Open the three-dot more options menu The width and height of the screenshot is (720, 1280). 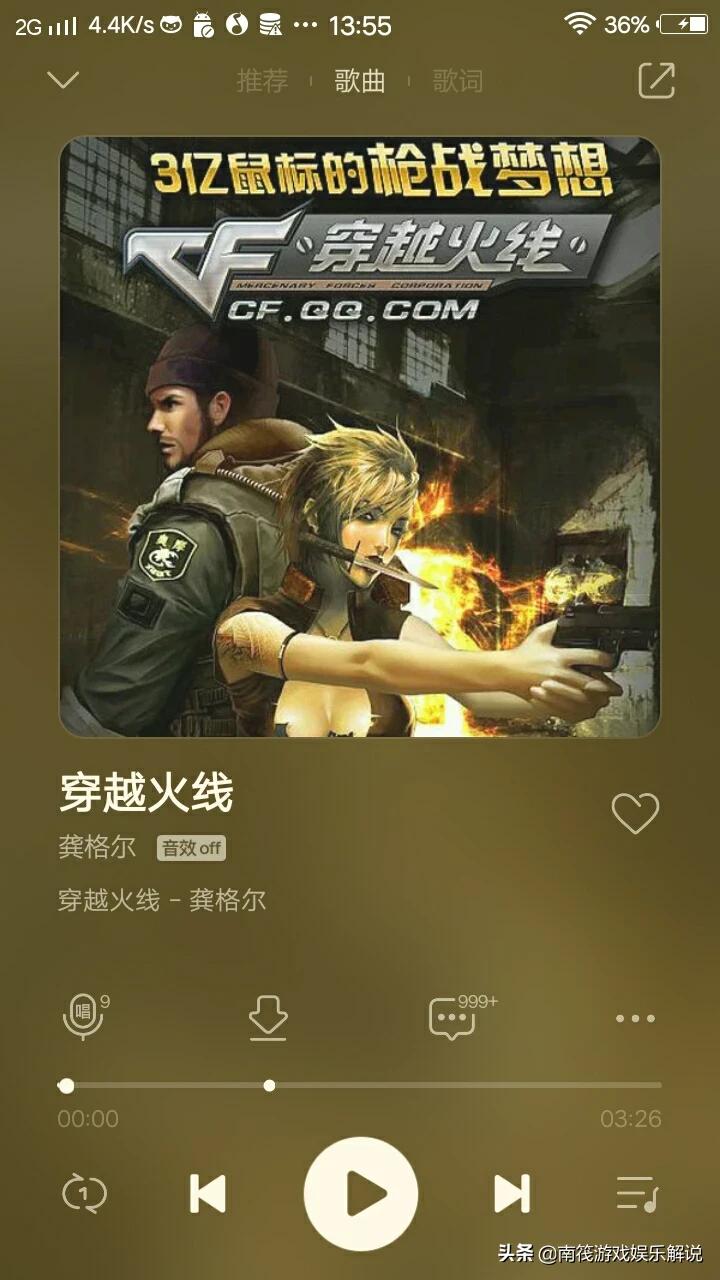(x=635, y=1019)
